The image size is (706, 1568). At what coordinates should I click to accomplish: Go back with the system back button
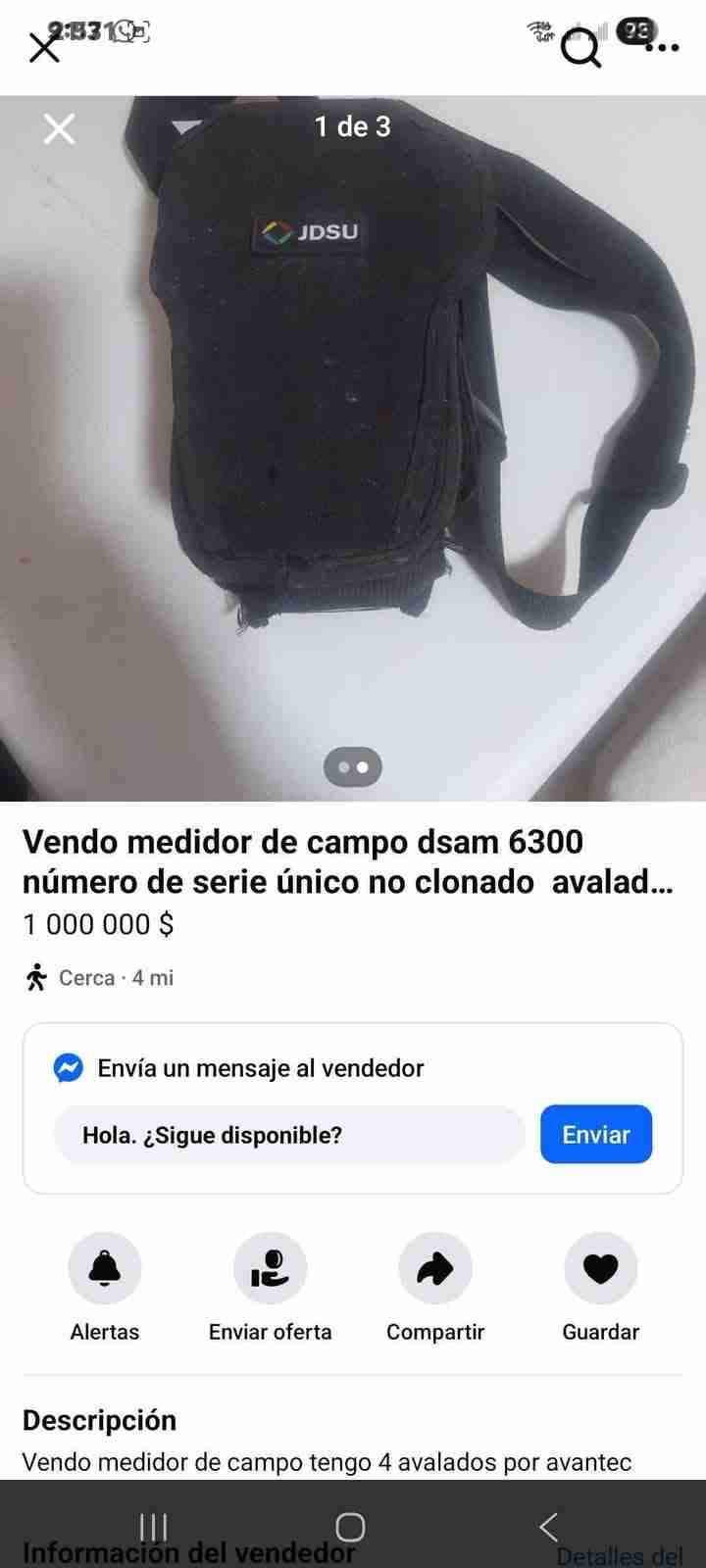pos(548,1526)
